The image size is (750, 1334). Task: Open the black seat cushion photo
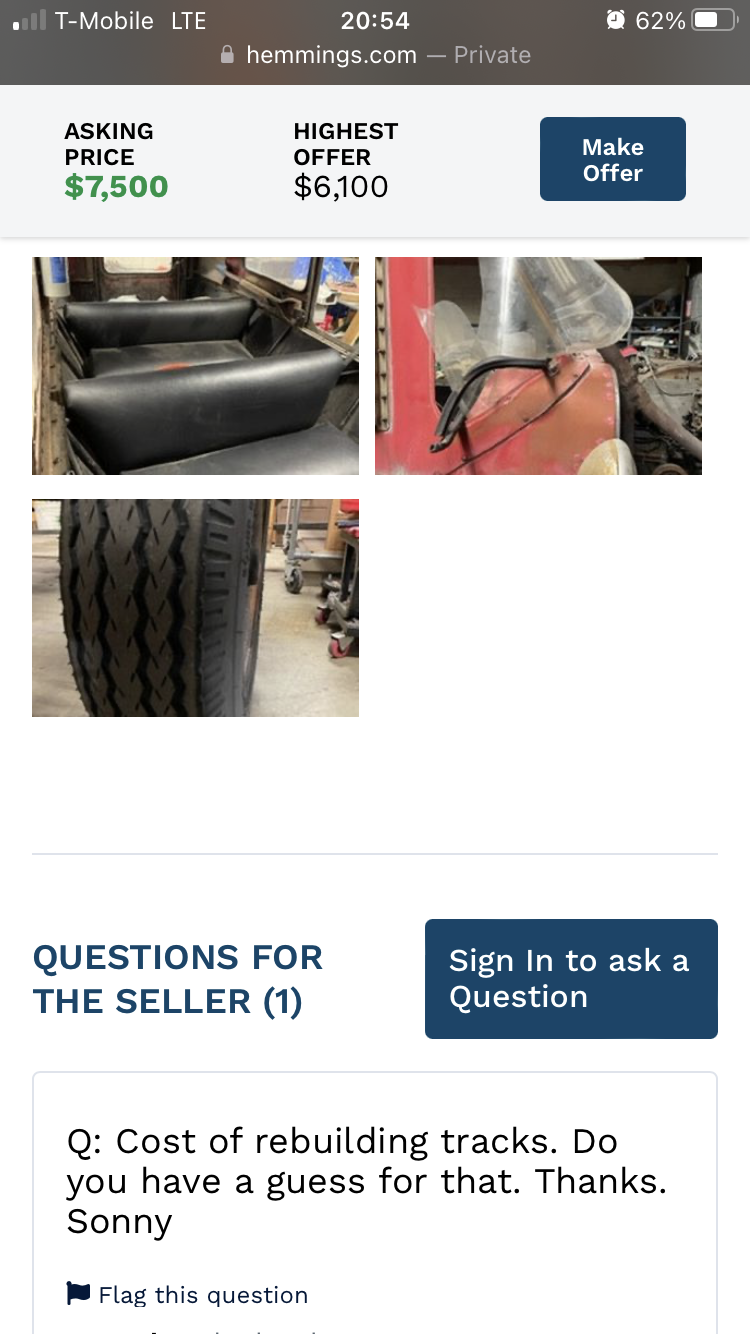pos(195,366)
